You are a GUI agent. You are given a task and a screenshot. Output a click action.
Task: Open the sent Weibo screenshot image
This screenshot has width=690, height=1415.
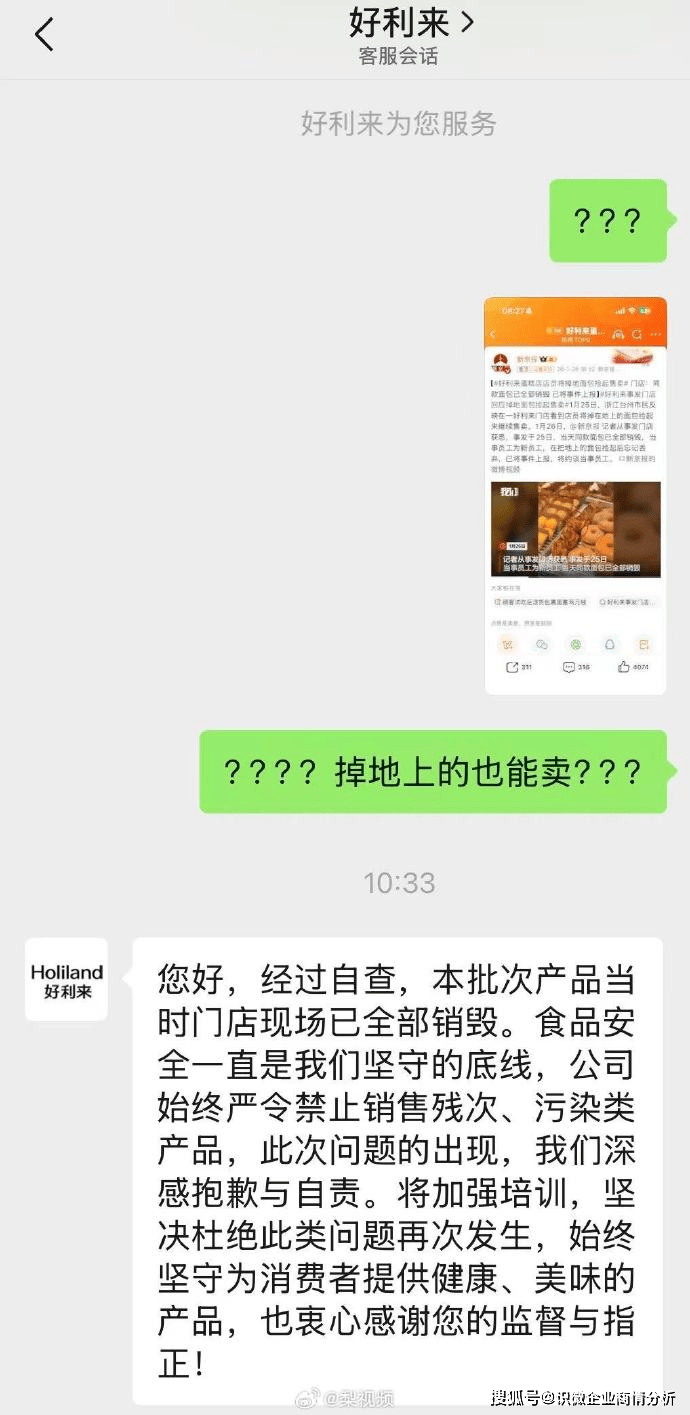tap(575, 495)
